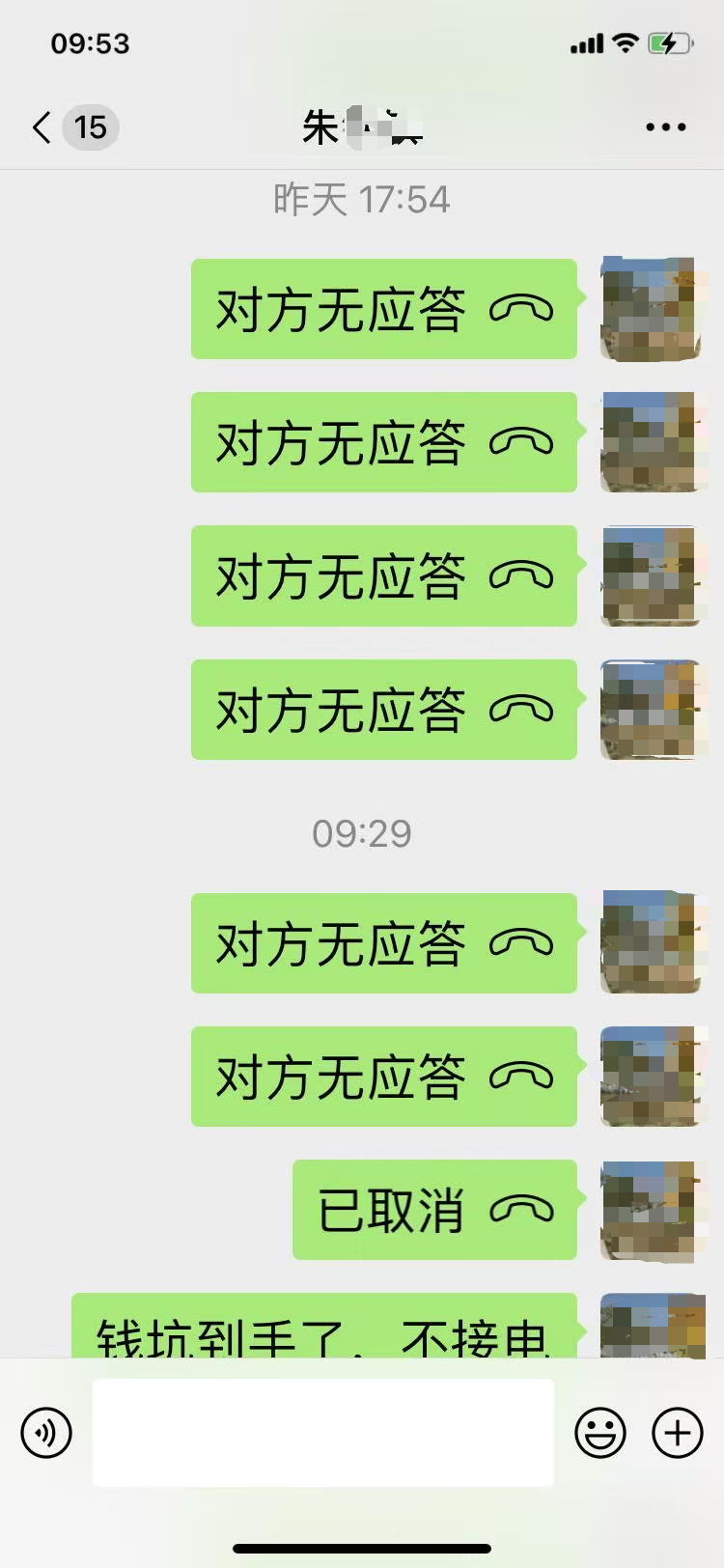Tap the avatar next to the 已取消 bubble
This screenshot has width=724, height=1568.
pyautogui.click(x=650, y=1210)
